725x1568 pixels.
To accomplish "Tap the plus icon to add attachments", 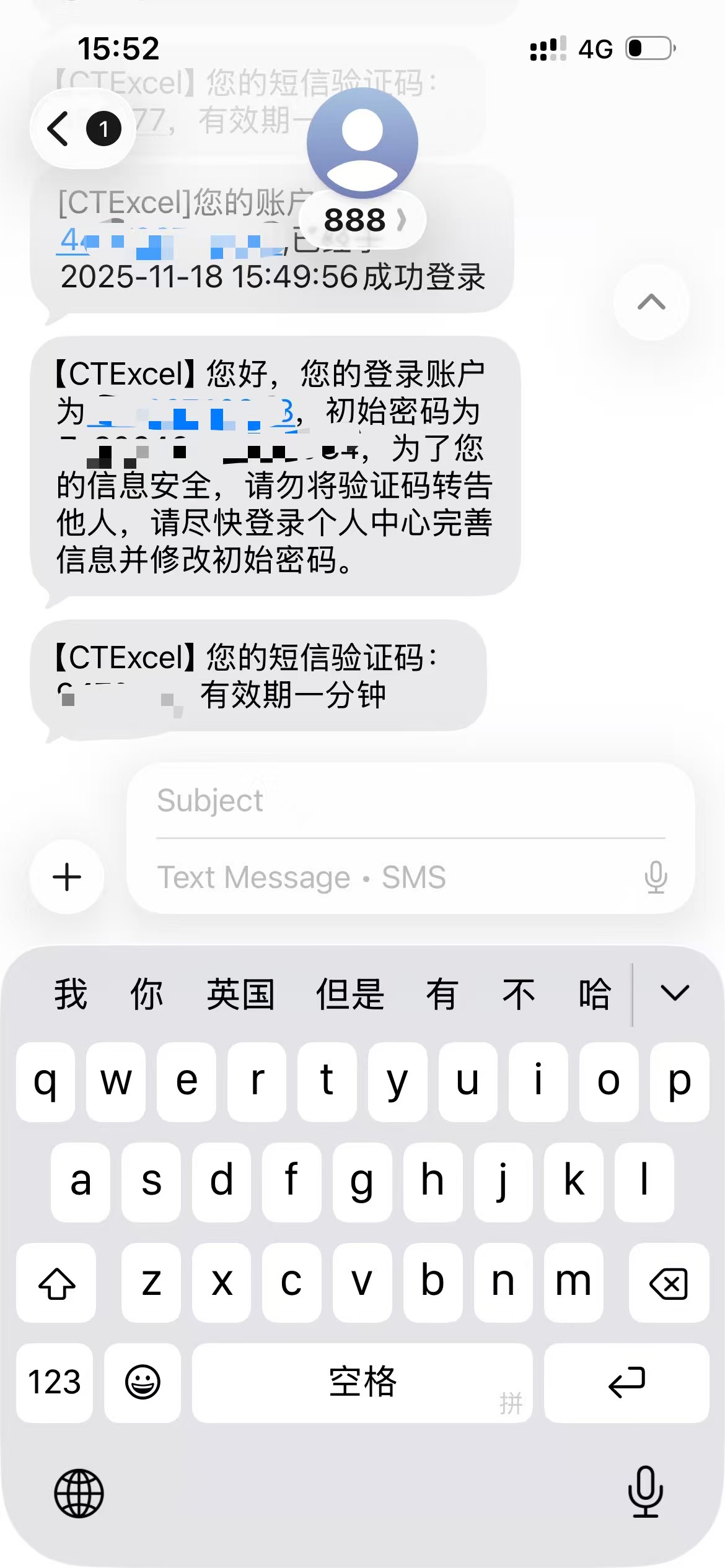I will pos(67,876).
